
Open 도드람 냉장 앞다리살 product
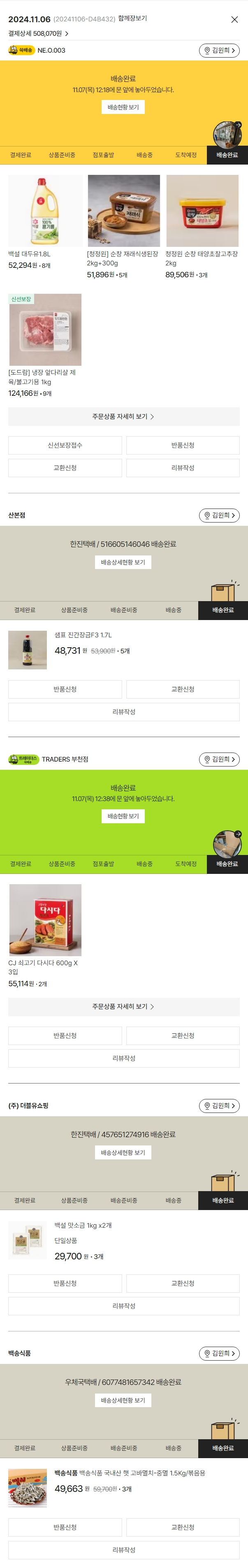[x=45, y=329]
